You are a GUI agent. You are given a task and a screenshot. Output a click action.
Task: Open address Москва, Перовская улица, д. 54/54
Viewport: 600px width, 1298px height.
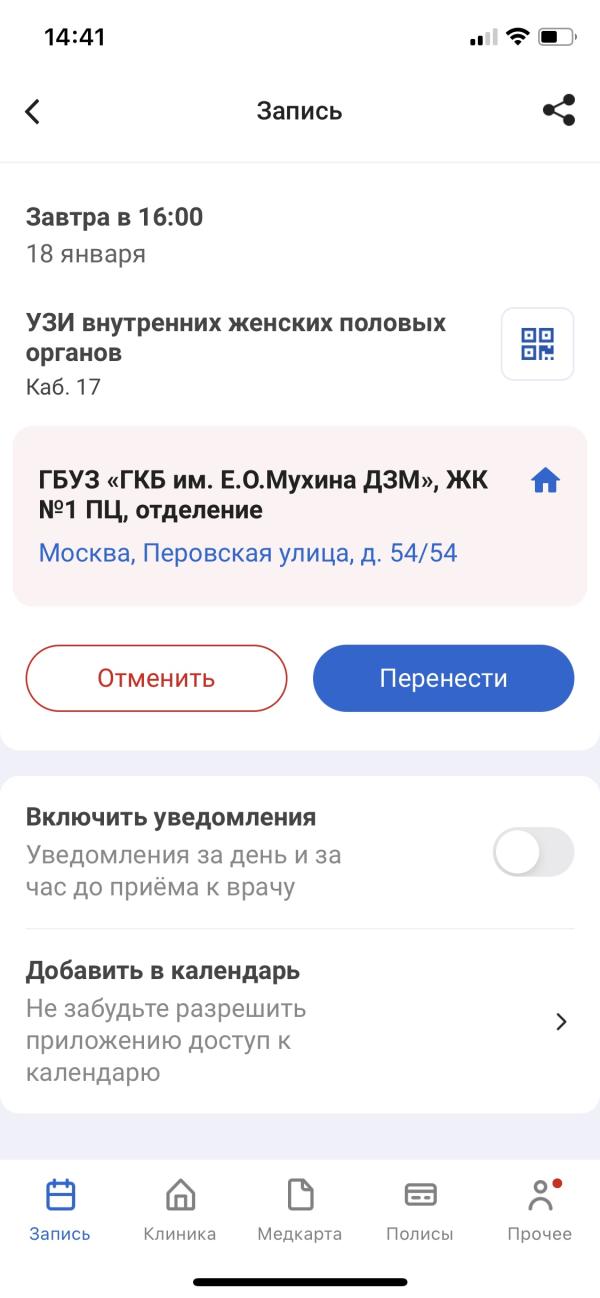(248, 553)
